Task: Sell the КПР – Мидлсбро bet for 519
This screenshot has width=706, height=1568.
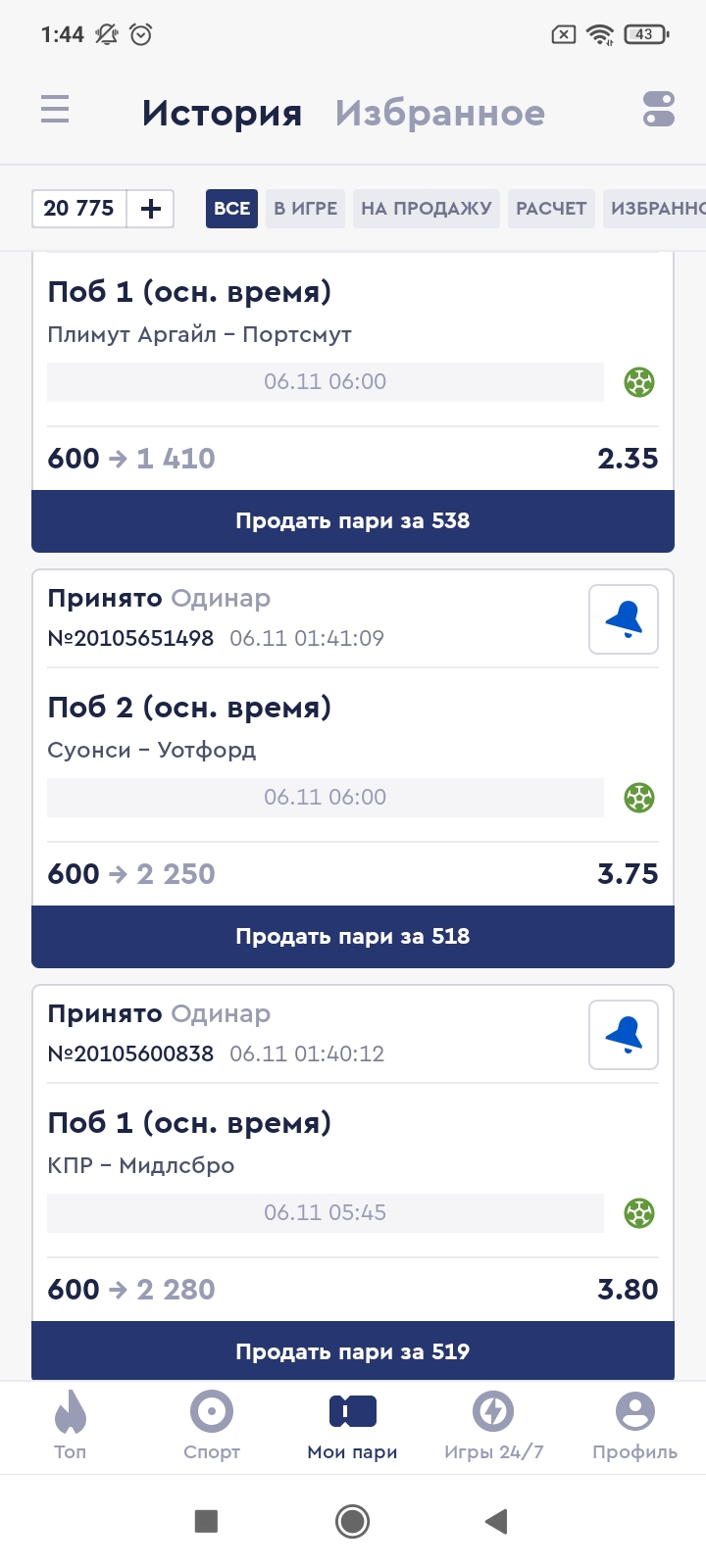Action: coord(353,1351)
